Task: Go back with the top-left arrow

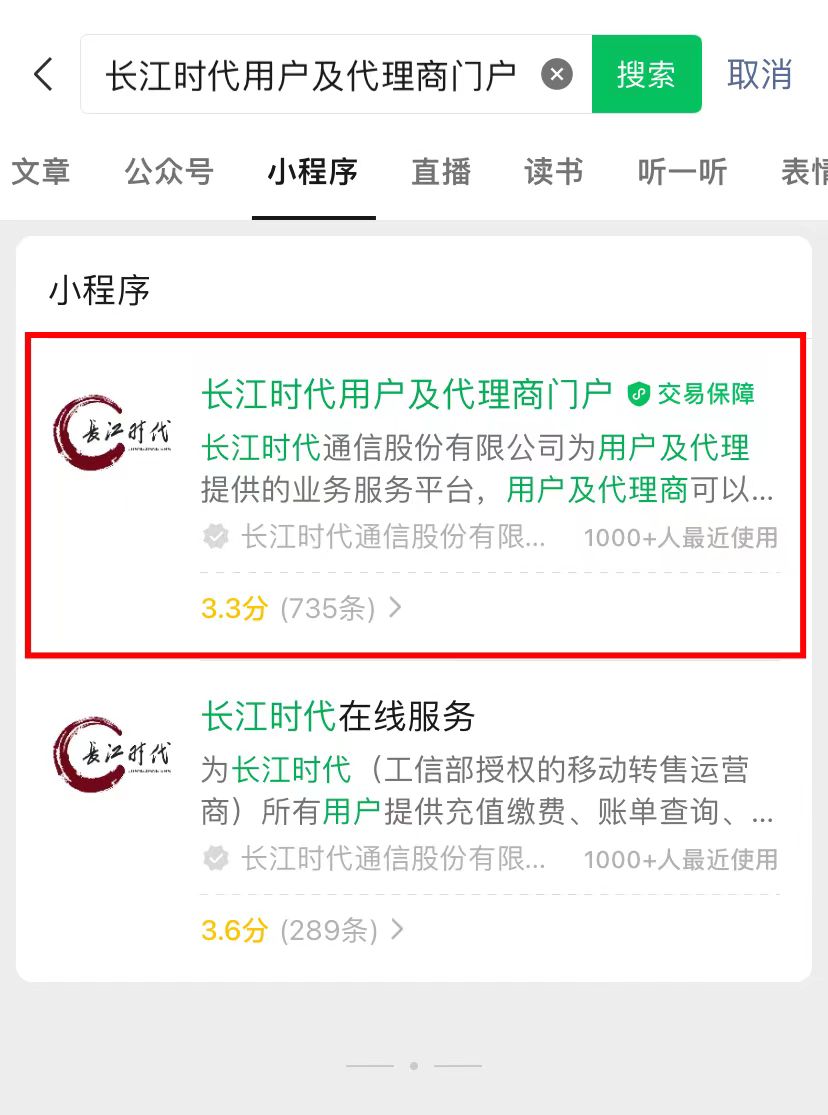Action: click(x=43, y=75)
